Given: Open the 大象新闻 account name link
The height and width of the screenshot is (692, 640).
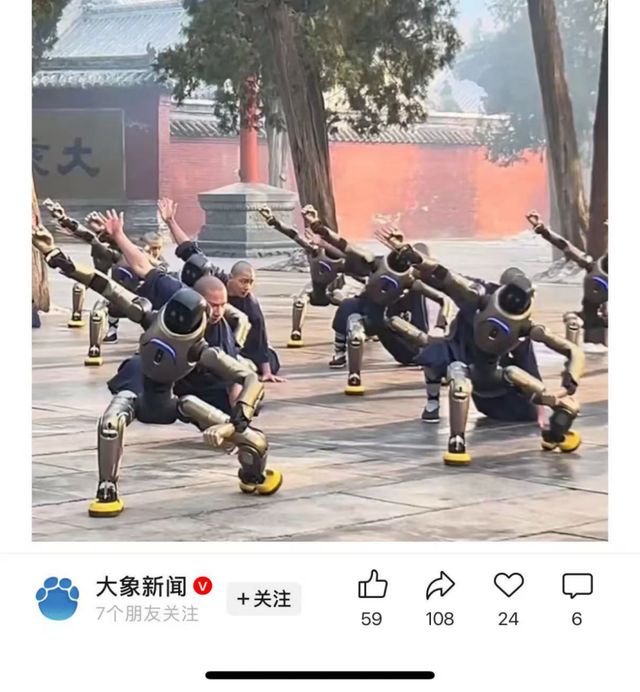Looking at the screenshot, I should [x=141, y=586].
